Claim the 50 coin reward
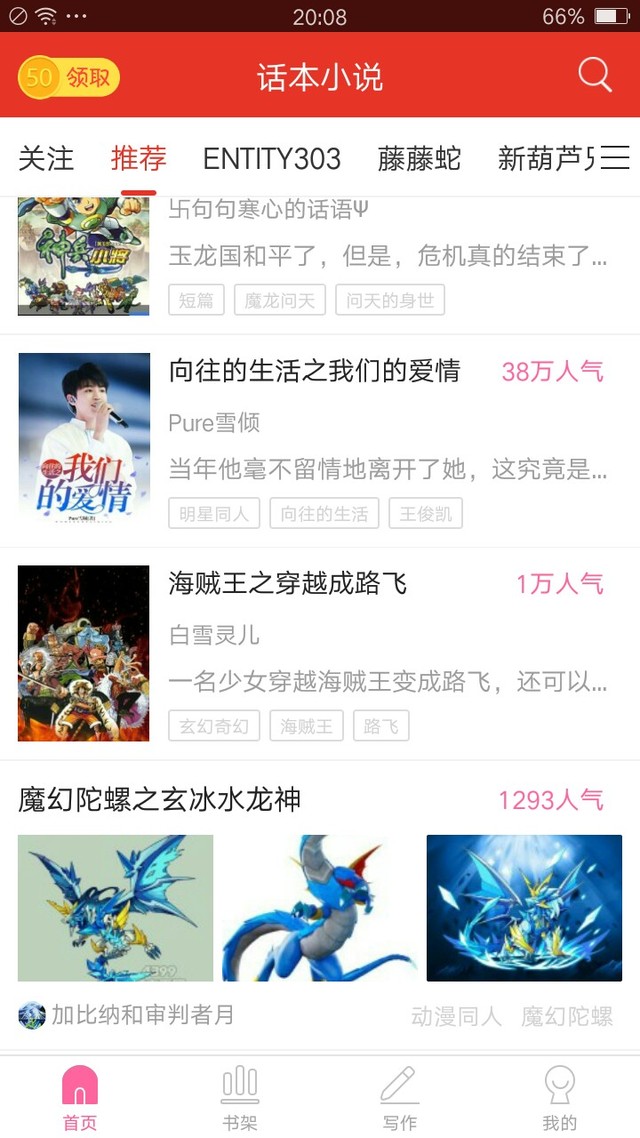 69,77
